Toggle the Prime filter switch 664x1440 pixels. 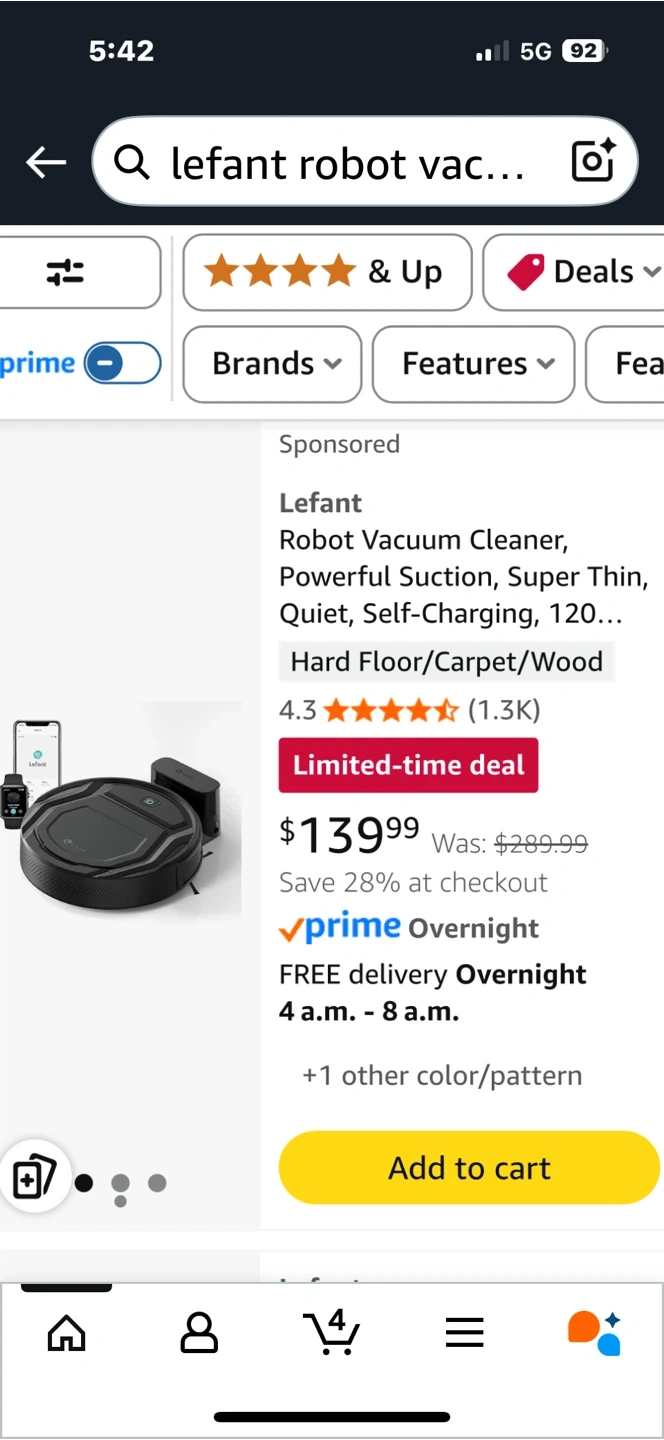pyautogui.click(x=122, y=364)
